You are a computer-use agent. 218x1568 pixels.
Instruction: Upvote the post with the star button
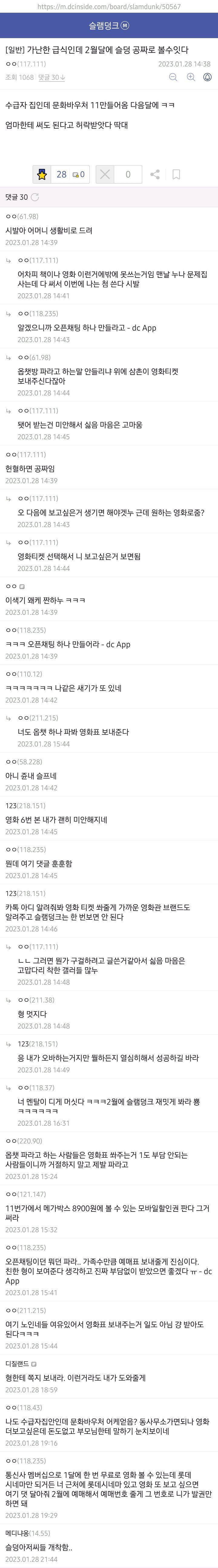(42, 175)
